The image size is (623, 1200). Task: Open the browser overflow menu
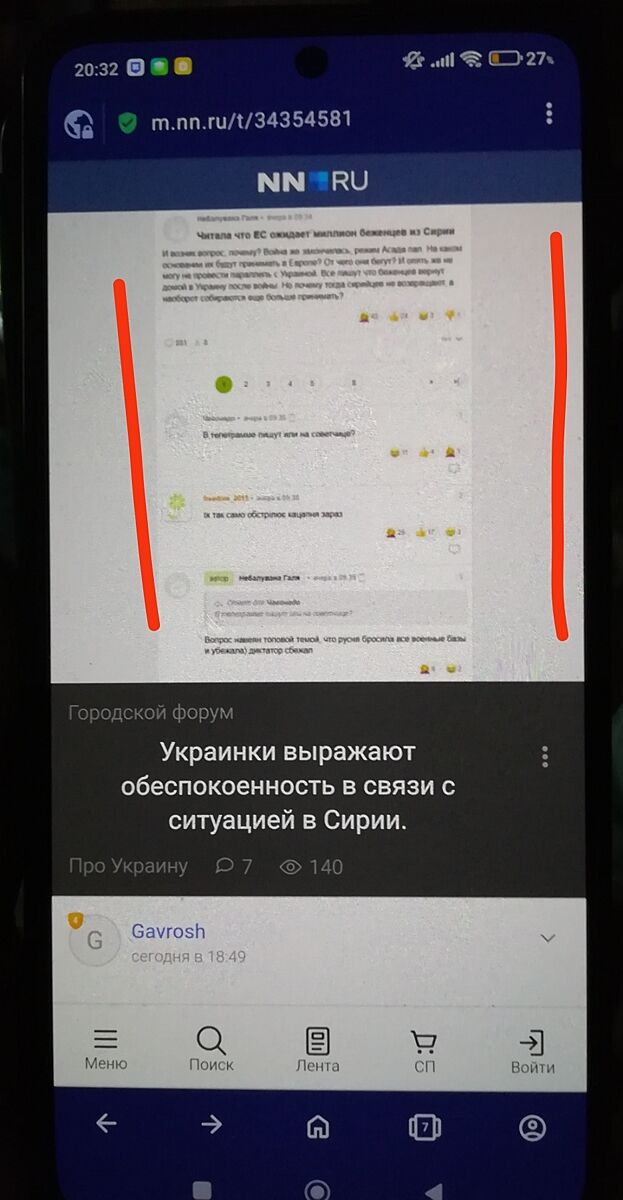(x=549, y=114)
